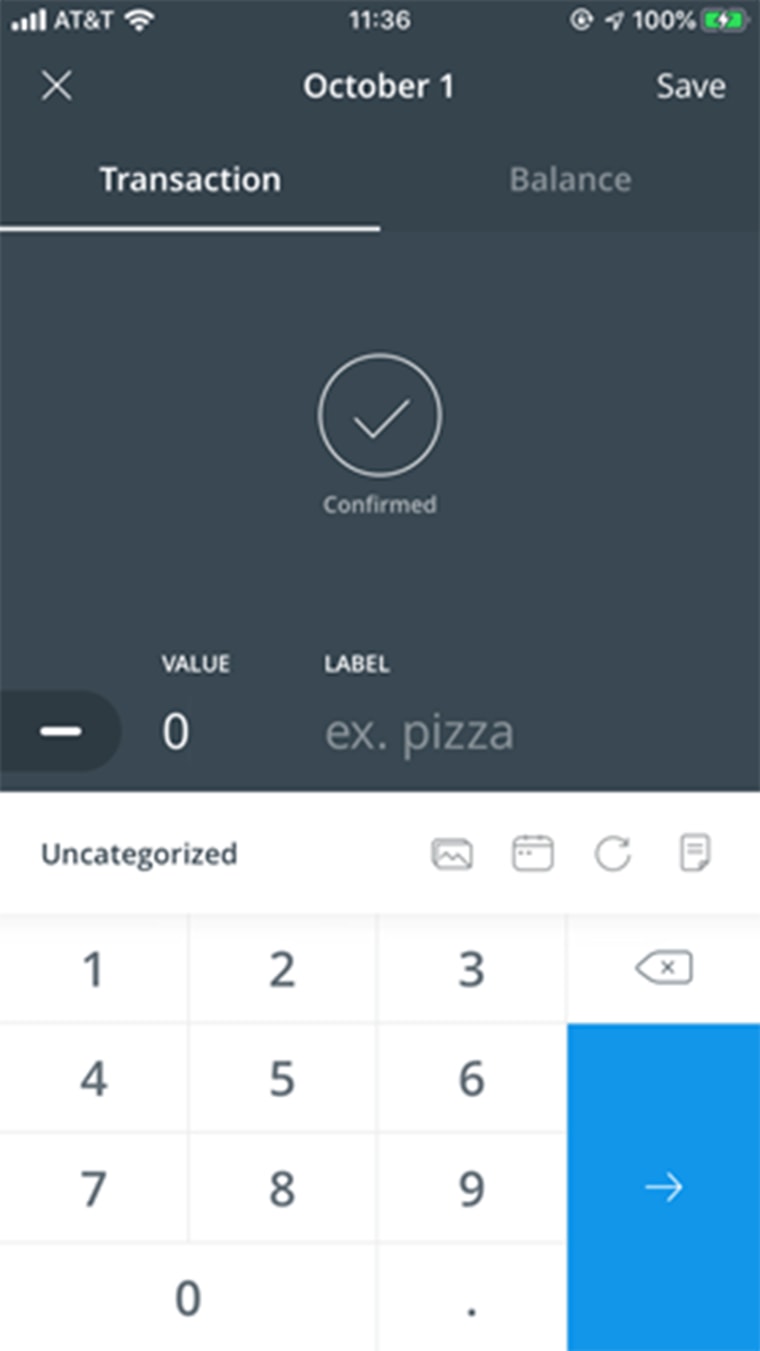Enter digit 9 on the keypad

[x=472, y=1188]
